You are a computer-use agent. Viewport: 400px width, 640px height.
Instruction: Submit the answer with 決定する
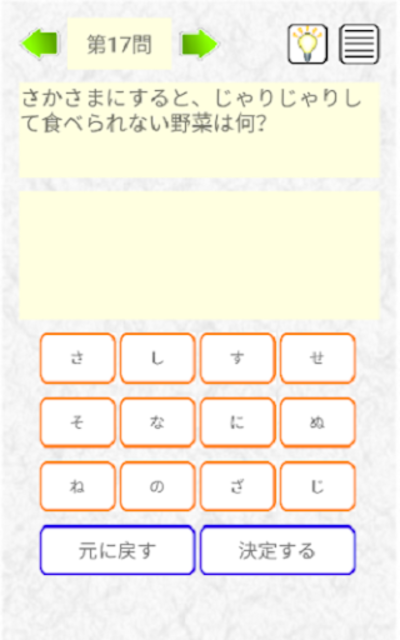click(278, 550)
